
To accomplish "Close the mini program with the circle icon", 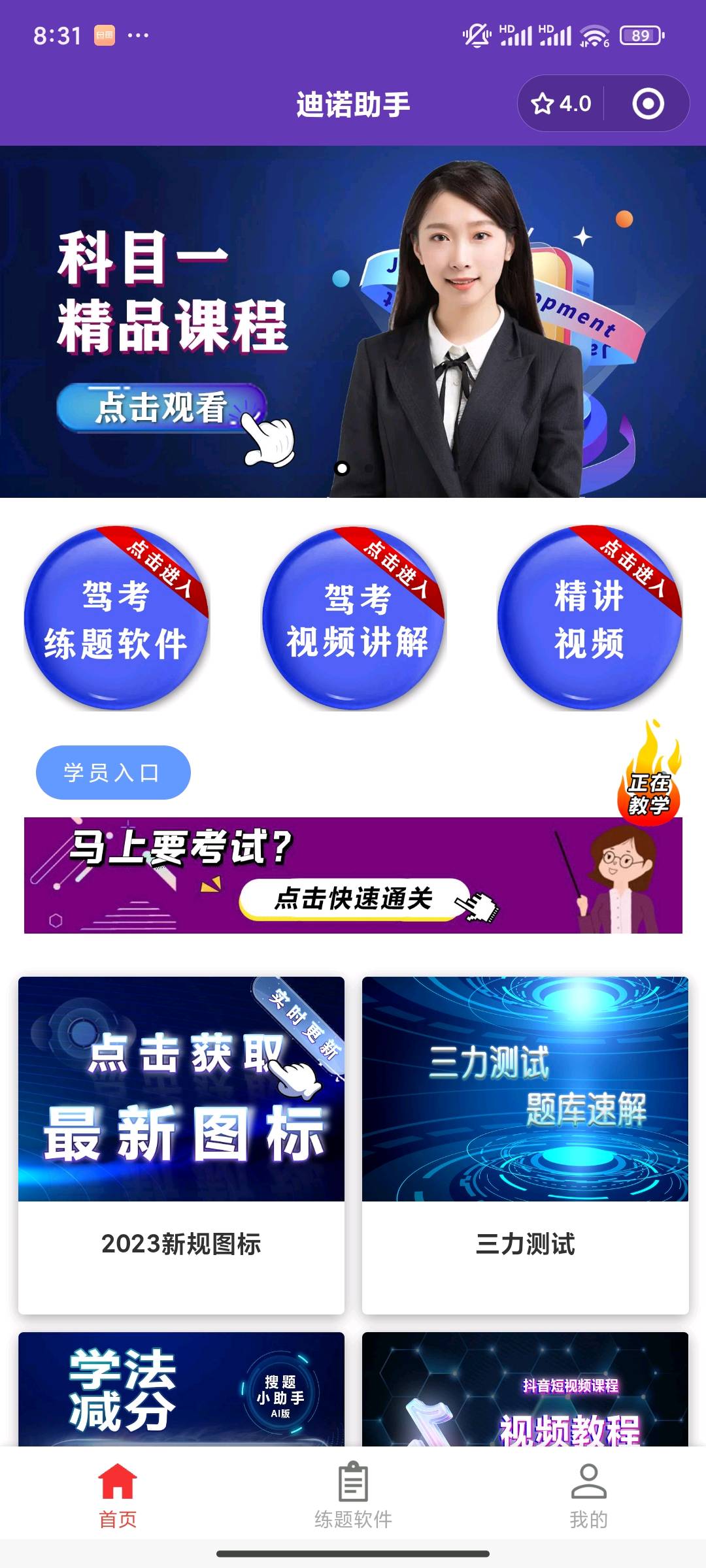I will (648, 104).
